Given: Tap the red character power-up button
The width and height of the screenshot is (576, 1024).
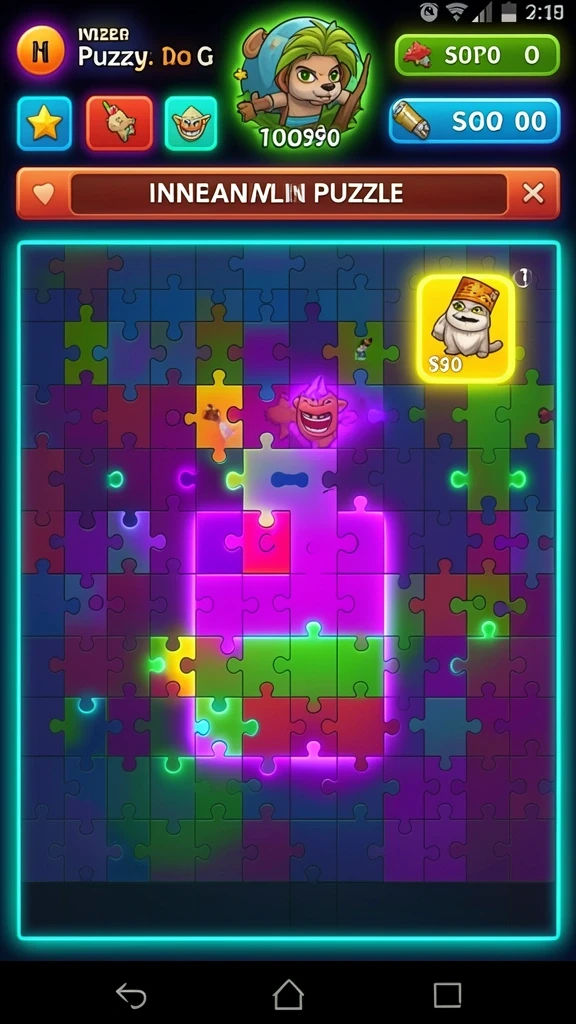Looking at the screenshot, I should click(x=120, y=123).
